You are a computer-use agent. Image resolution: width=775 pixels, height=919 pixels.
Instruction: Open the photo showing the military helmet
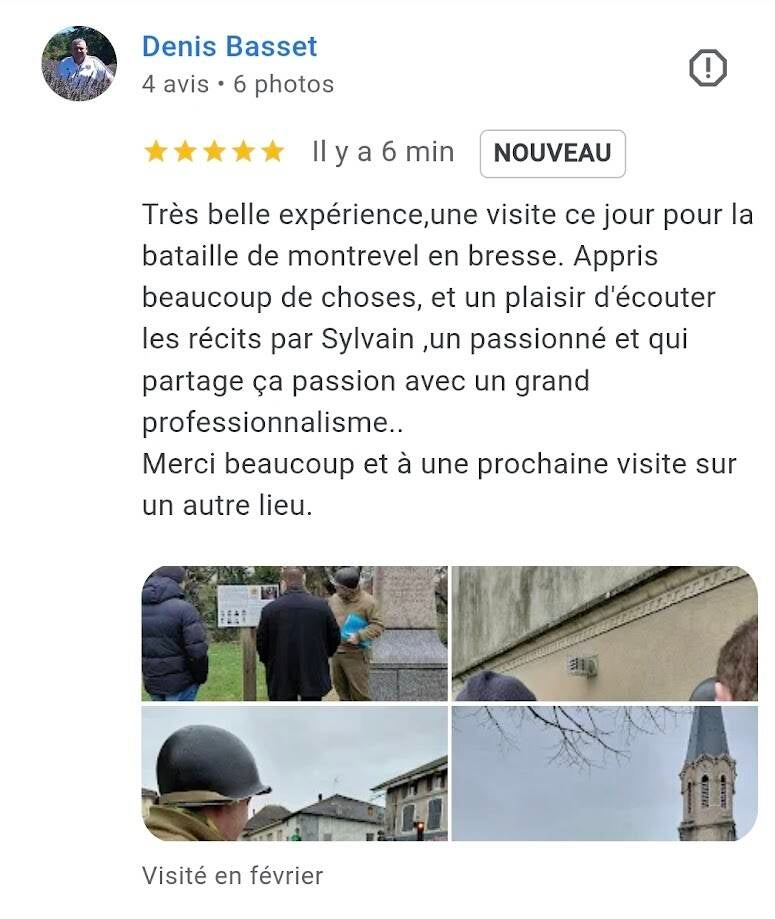click(x=294, y=773)
